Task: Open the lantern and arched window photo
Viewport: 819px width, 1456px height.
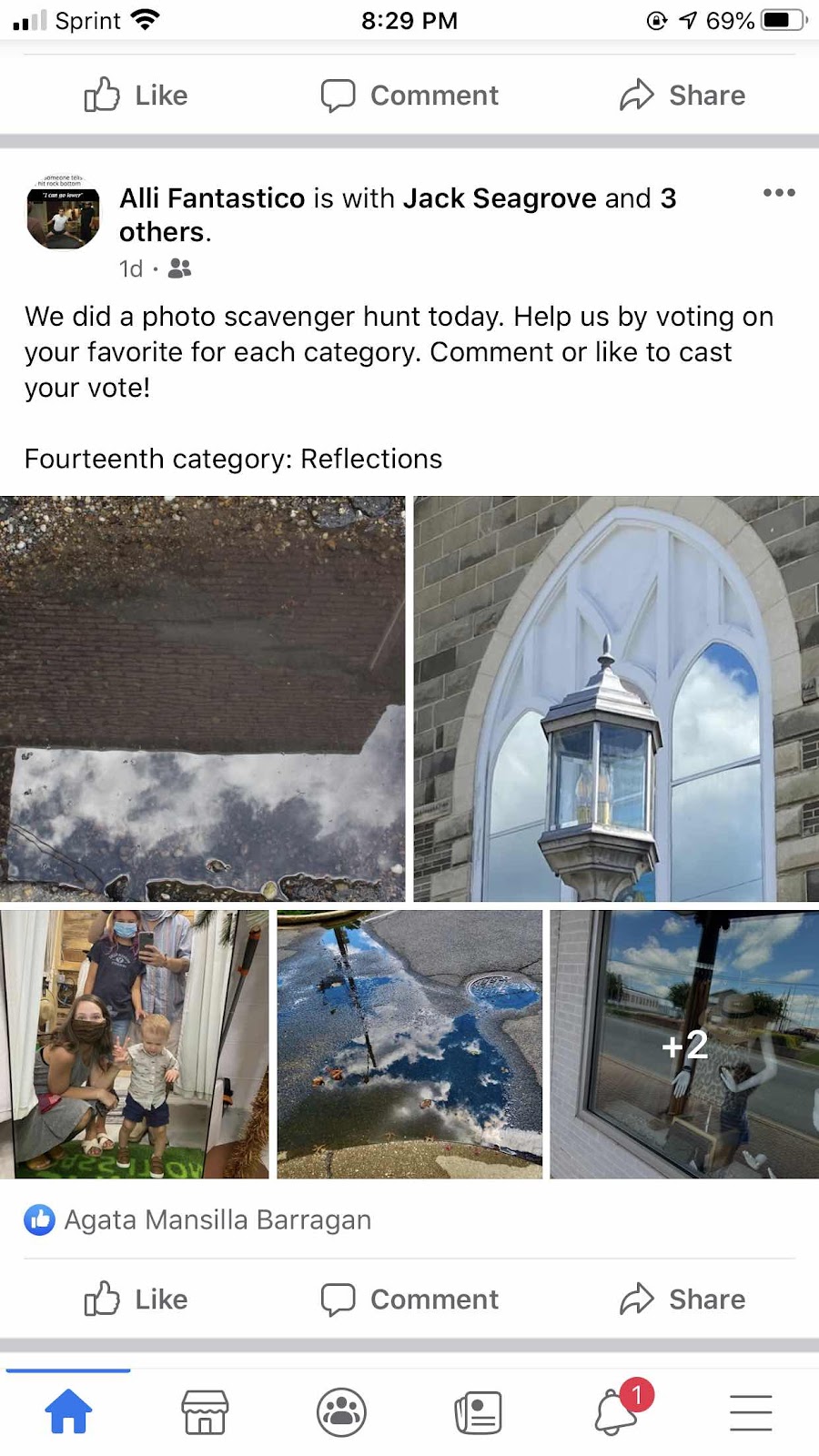Action: [616, 698]
